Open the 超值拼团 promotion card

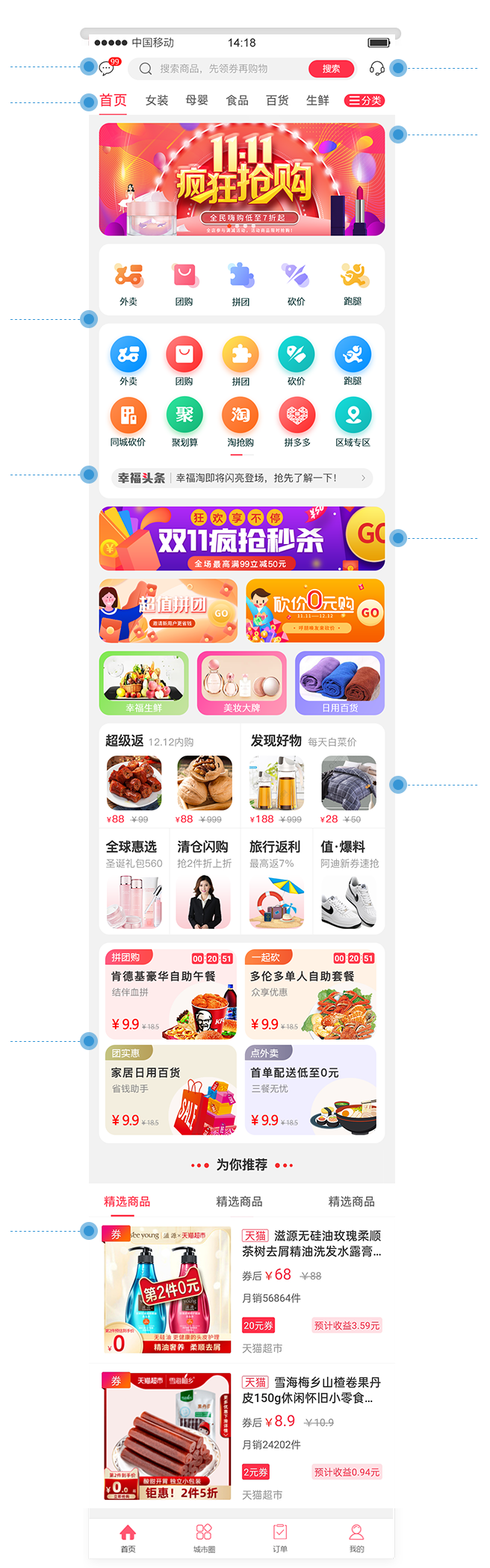tap(168, 611)
